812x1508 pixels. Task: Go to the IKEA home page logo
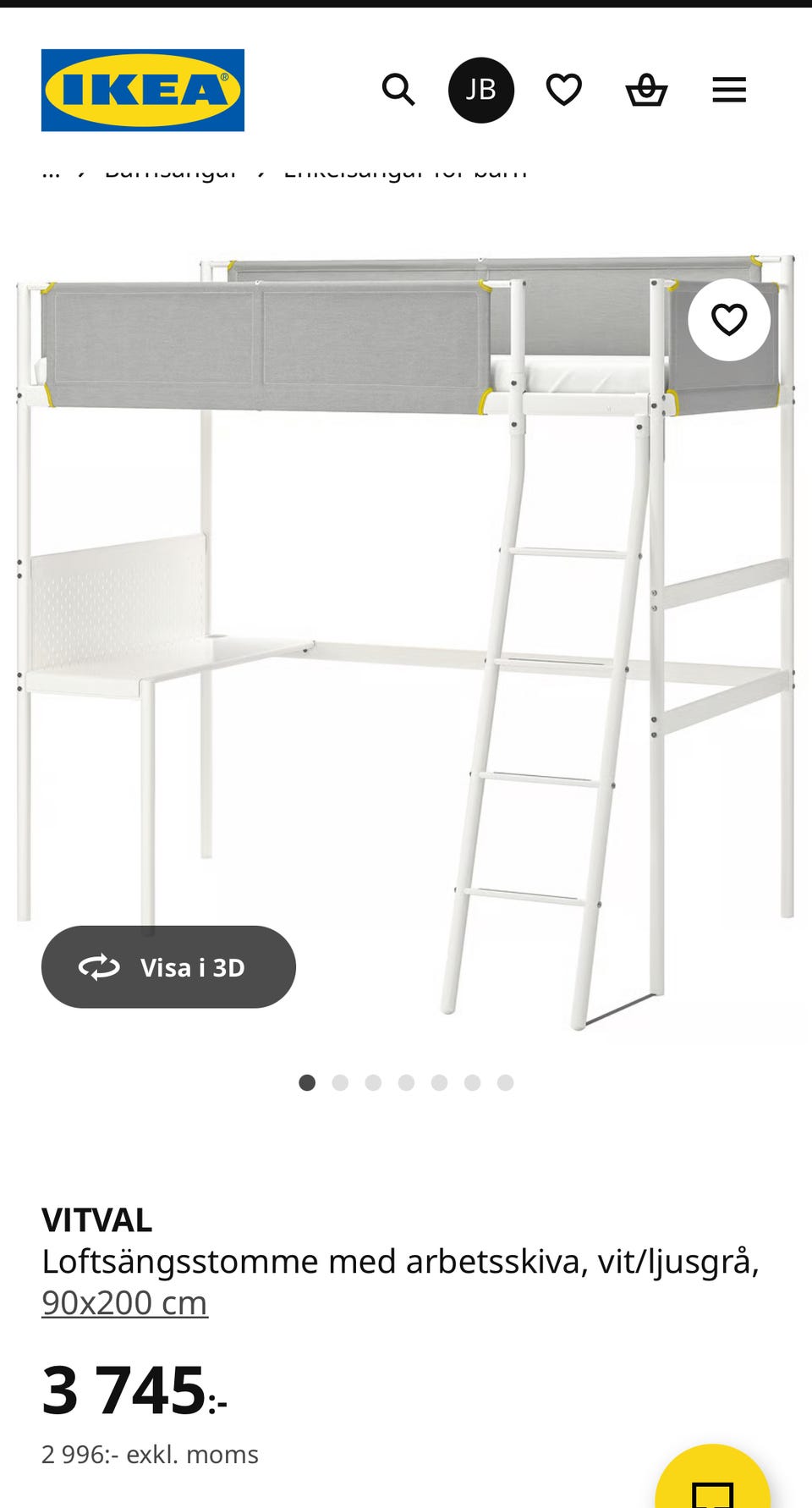(143, 90)
